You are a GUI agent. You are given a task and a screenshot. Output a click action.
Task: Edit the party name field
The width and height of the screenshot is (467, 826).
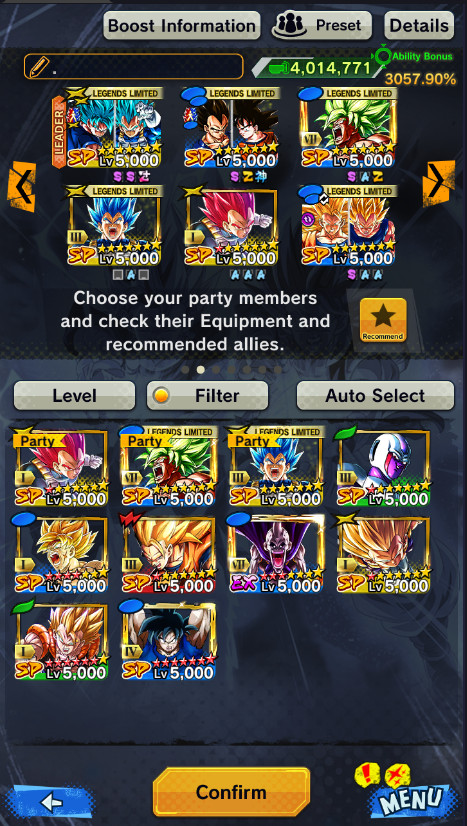point(134,66)
